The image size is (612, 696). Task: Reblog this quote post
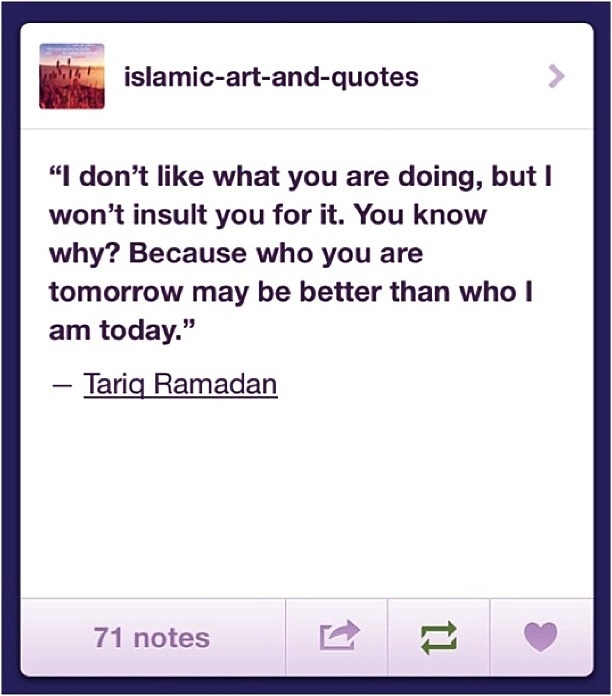click(438, 637)
